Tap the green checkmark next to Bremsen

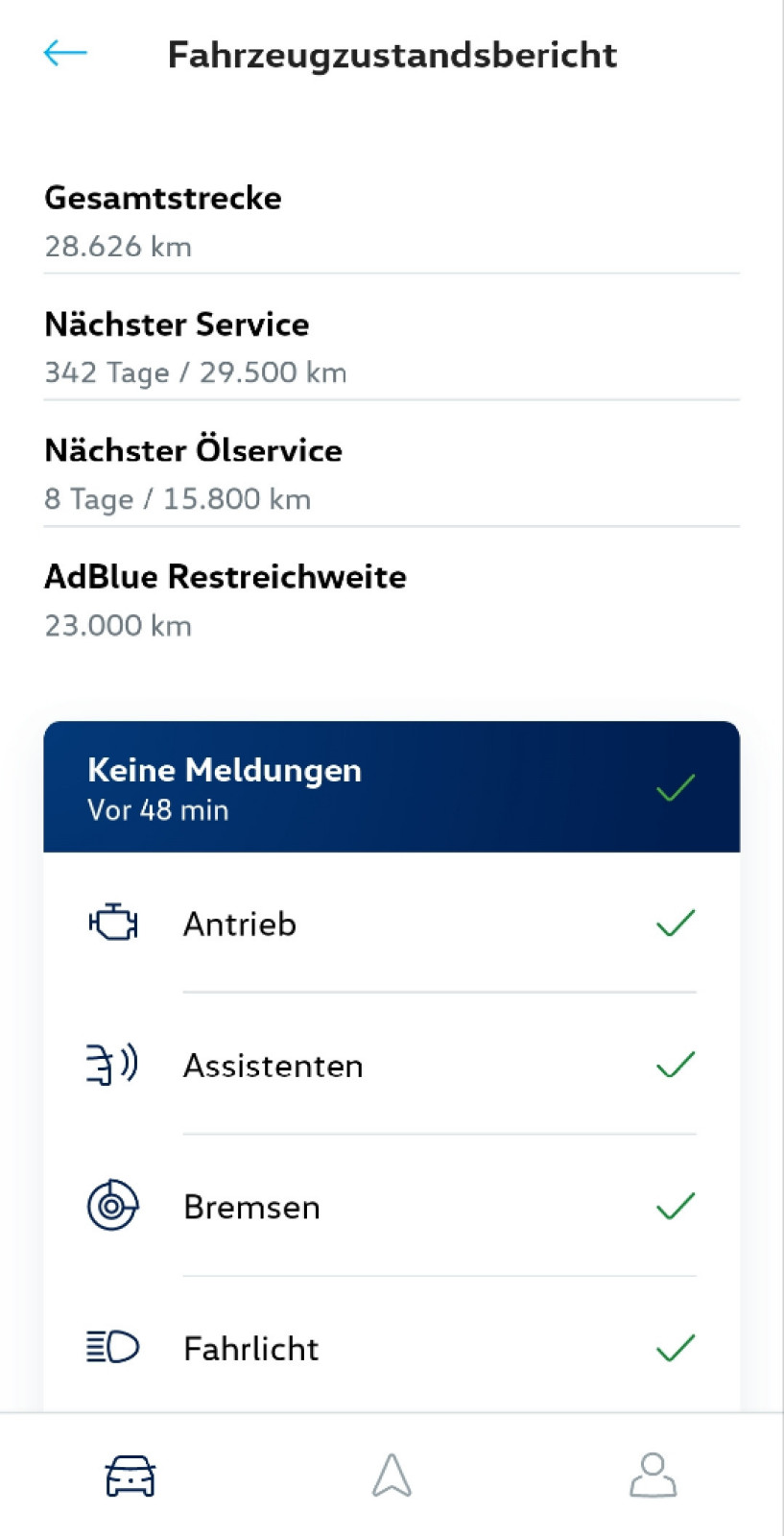tap(676, 1206)
